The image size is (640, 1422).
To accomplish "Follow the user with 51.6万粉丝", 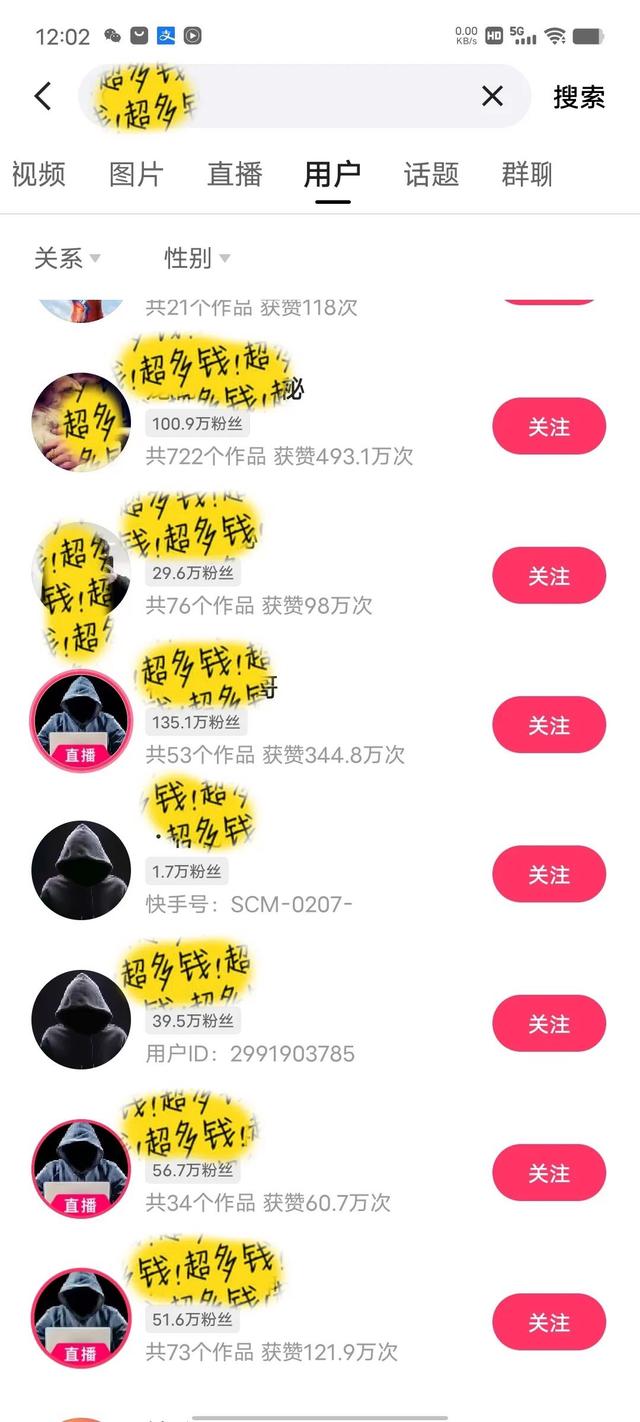I will coord(548,1322).
